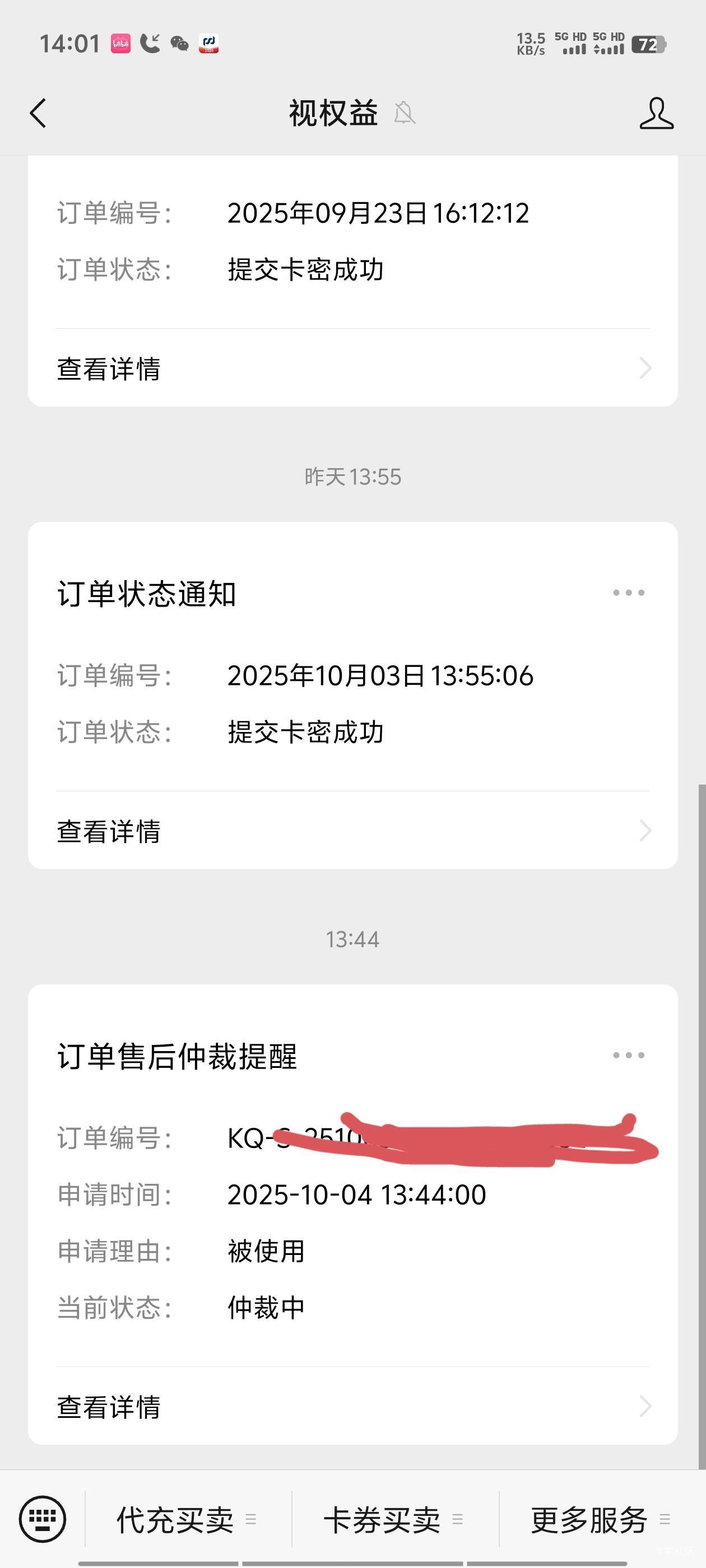Open more options on 订单售后仲裁提醒 card
This screenshot has width=706, height=1568.
[x=628, y=1056]
